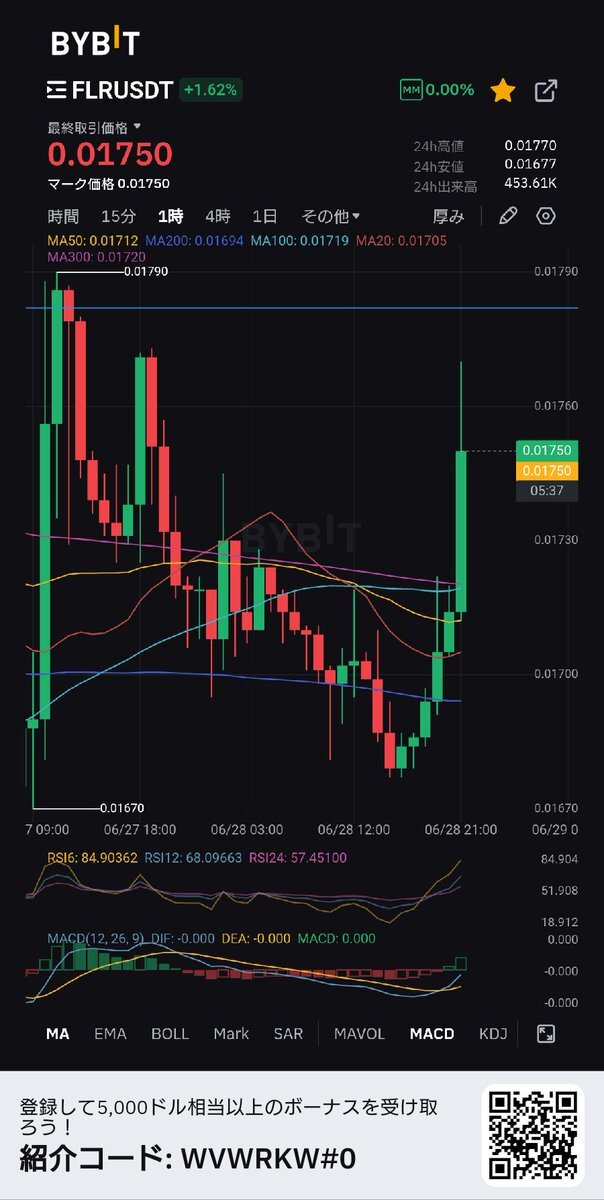Tap the MM 0.00% margin badge

point(437,90)
